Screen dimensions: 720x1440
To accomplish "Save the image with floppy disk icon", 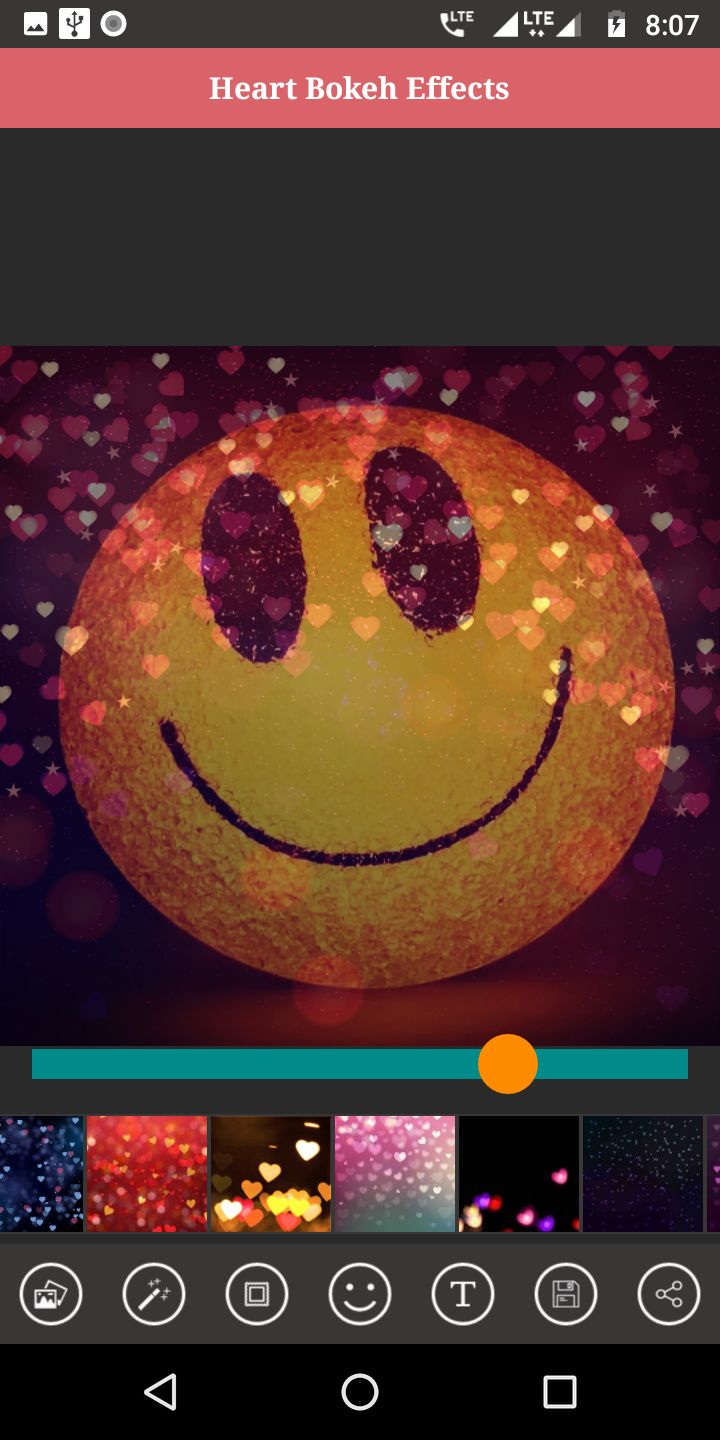I will 566,1294.
